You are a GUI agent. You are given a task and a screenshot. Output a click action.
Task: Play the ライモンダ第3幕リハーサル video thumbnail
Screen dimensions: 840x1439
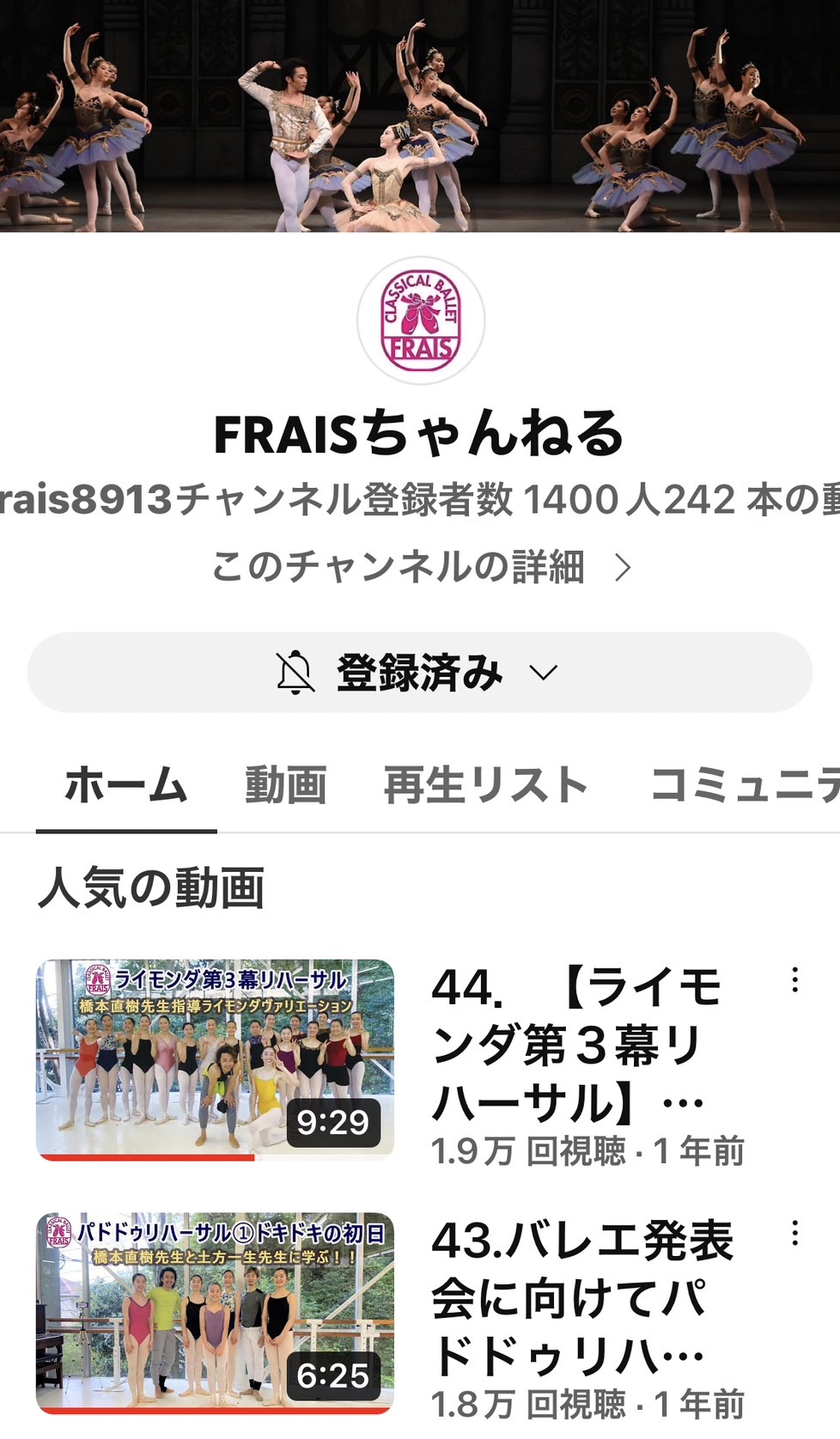[x=215, y=1060]
